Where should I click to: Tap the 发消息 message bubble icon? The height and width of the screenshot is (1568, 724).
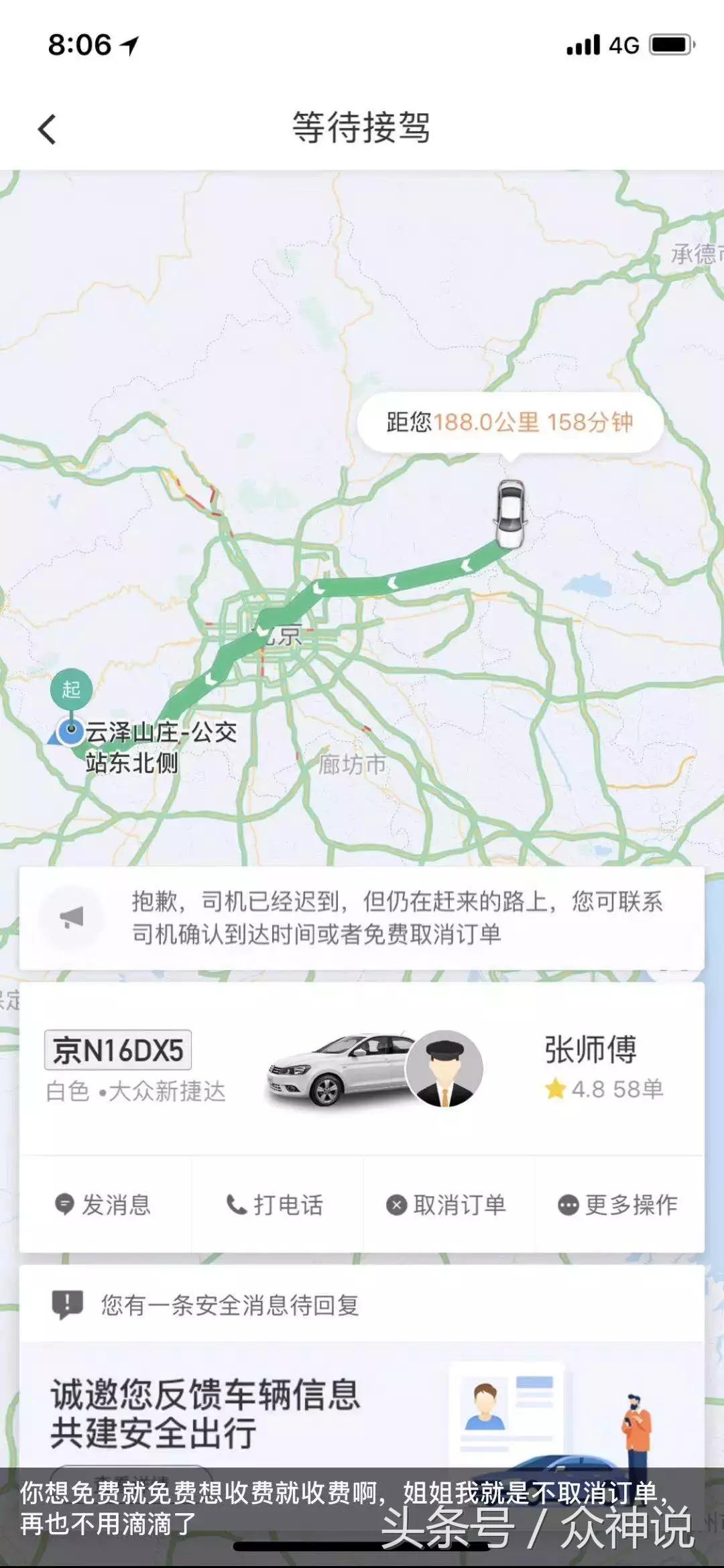pyautogui.click(x=65, y=1204)
